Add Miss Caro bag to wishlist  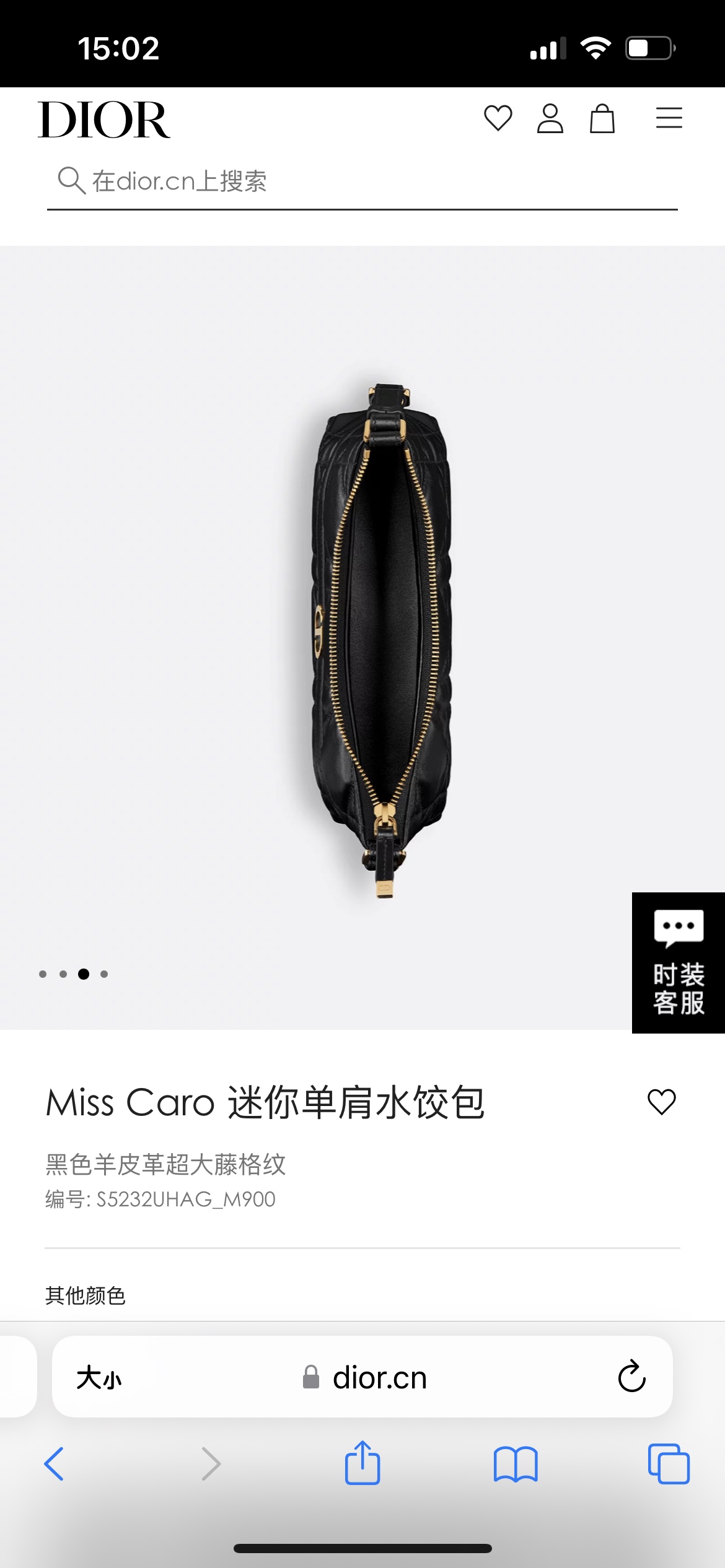coord(661,1102)
